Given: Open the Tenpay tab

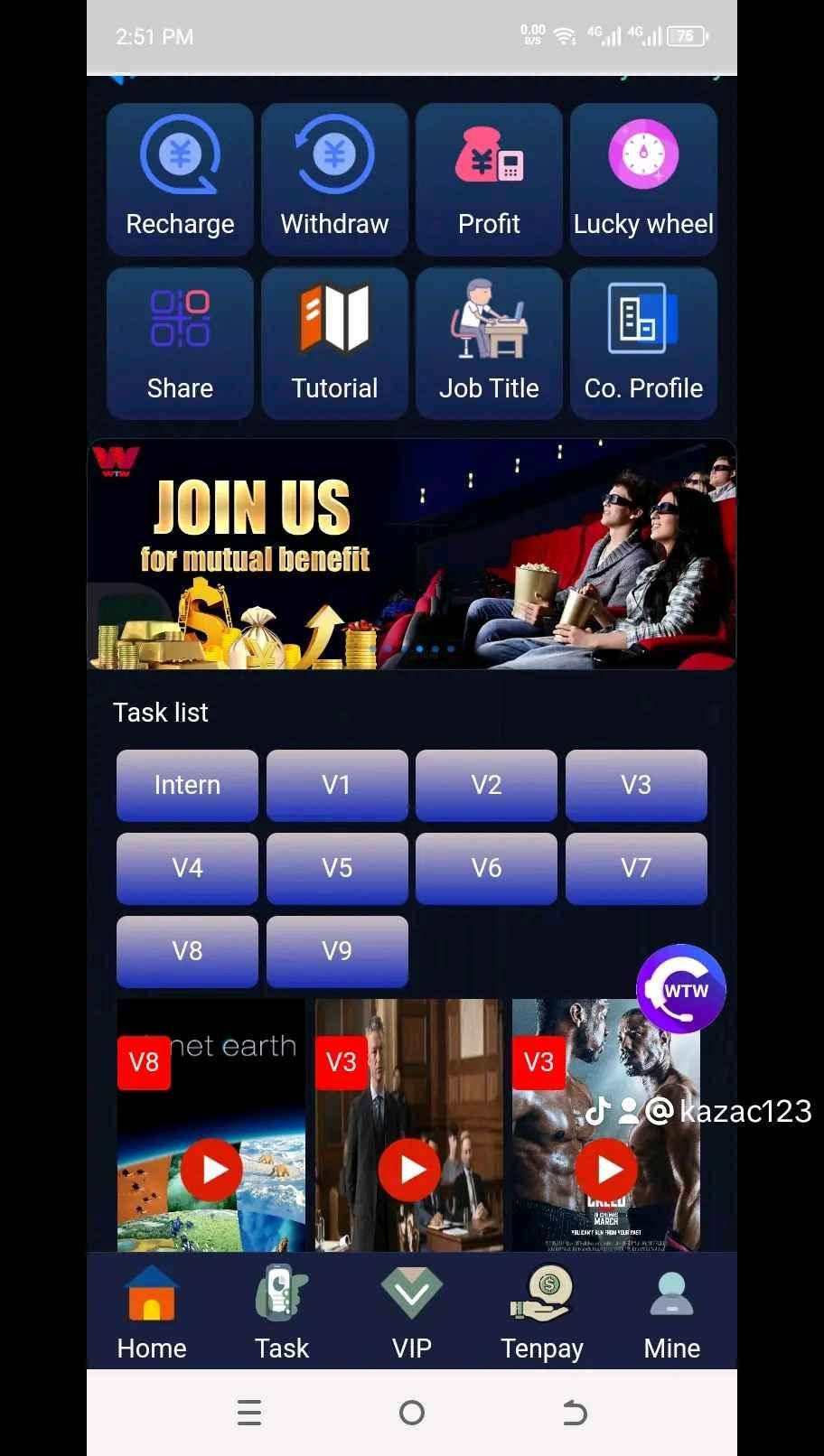Looking at the screenshot, I should coord(542,1313).
